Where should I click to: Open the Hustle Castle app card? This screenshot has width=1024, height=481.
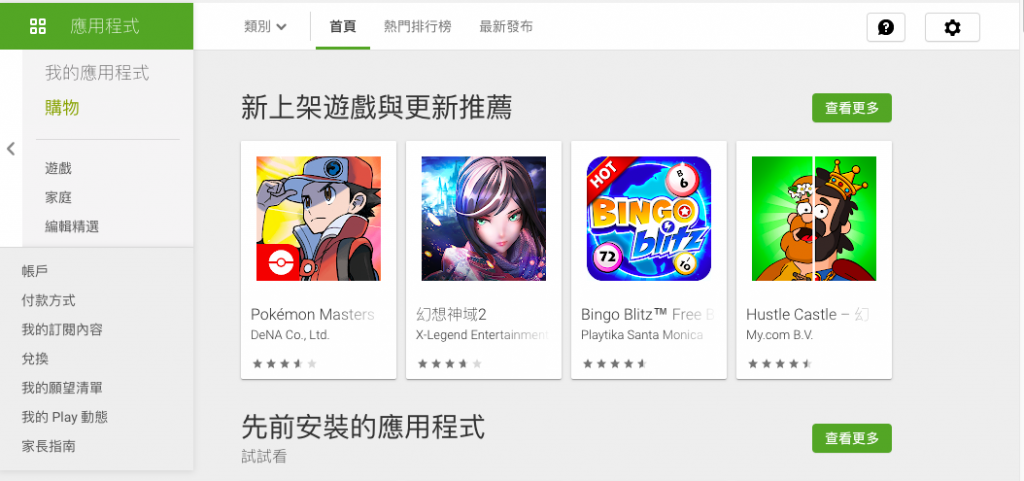tap(813, 259)
